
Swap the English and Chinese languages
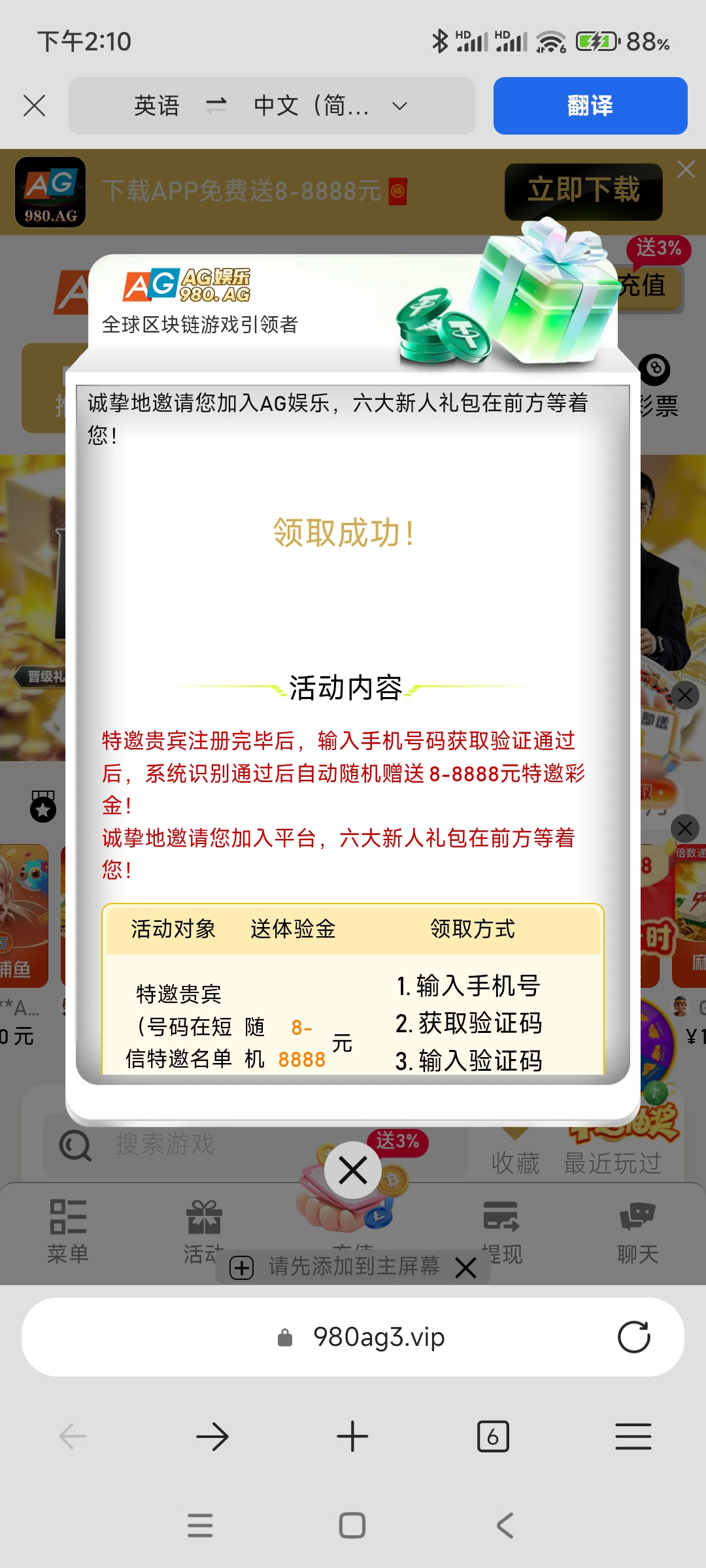click(x=216, y=105)
